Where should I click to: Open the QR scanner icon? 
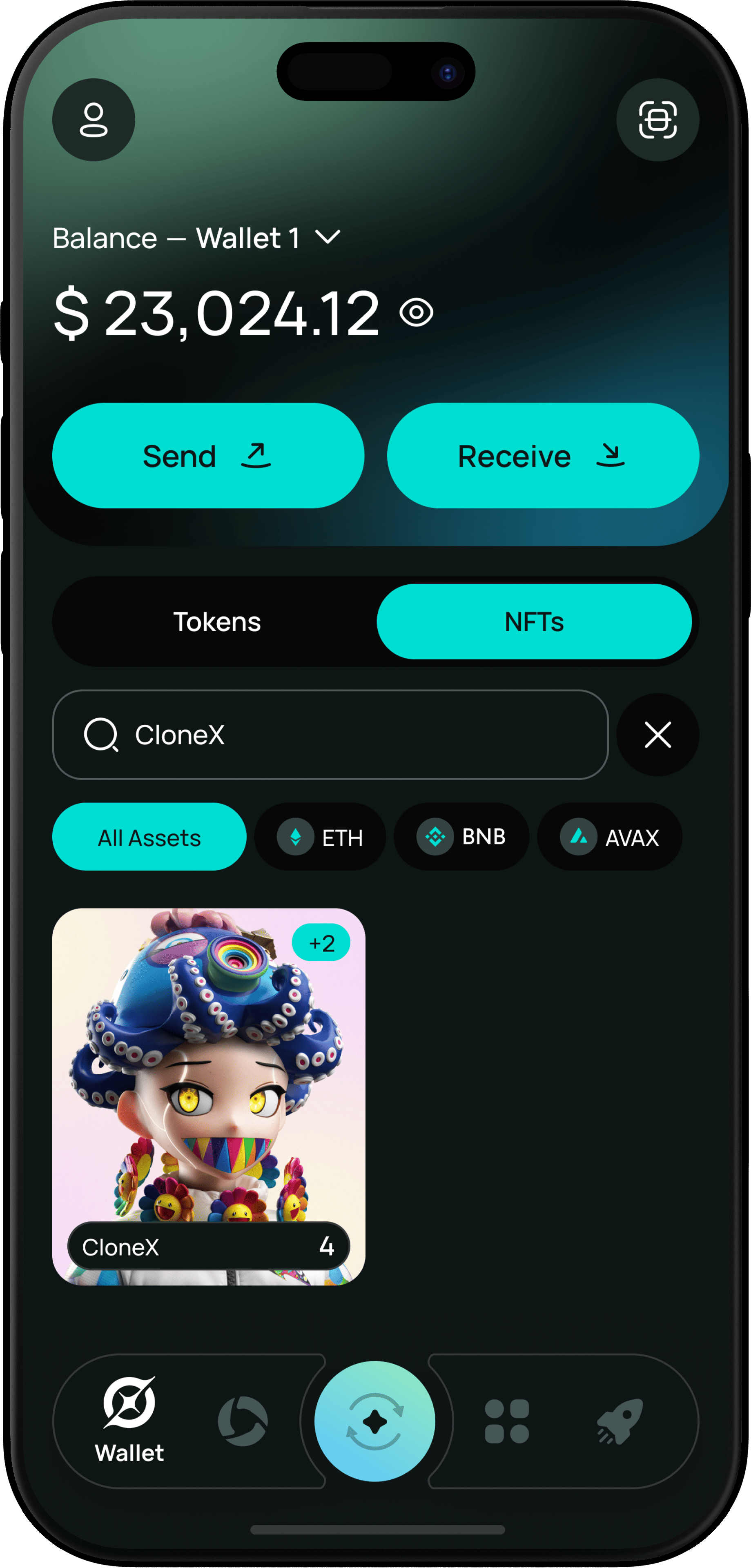pos(657,120)
